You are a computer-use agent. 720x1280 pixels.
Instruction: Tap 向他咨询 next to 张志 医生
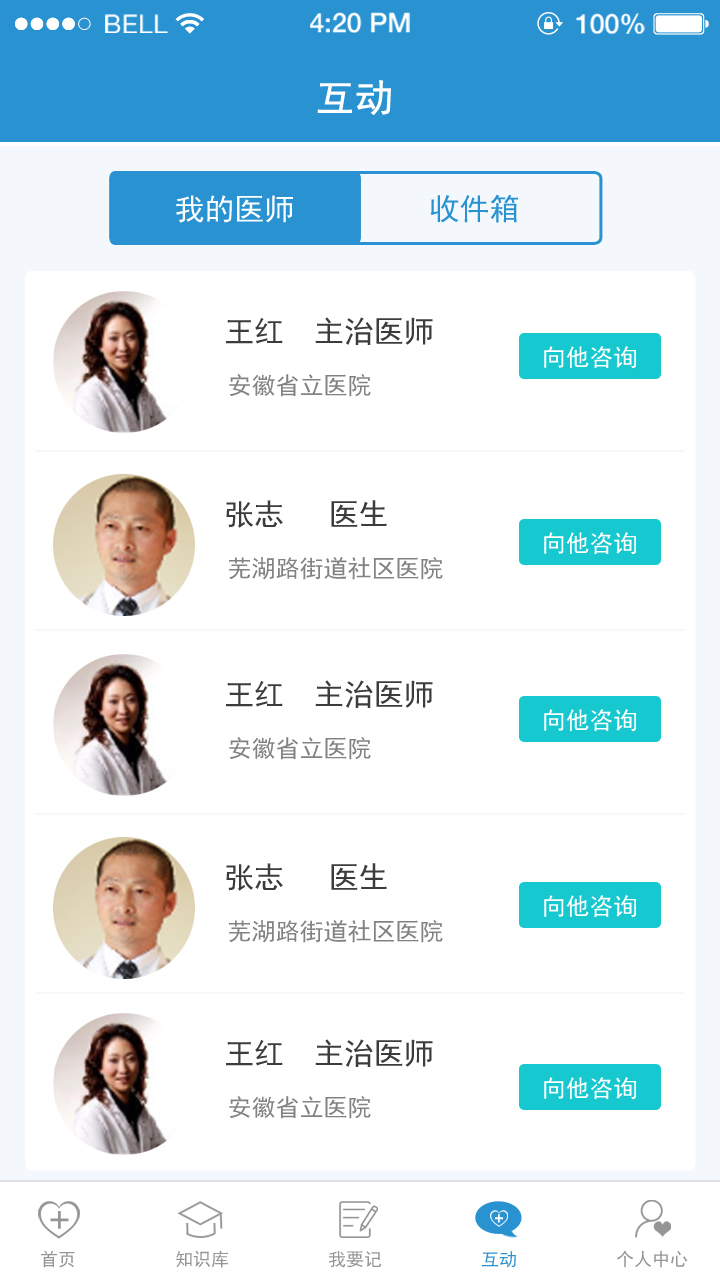click(589, 541)
